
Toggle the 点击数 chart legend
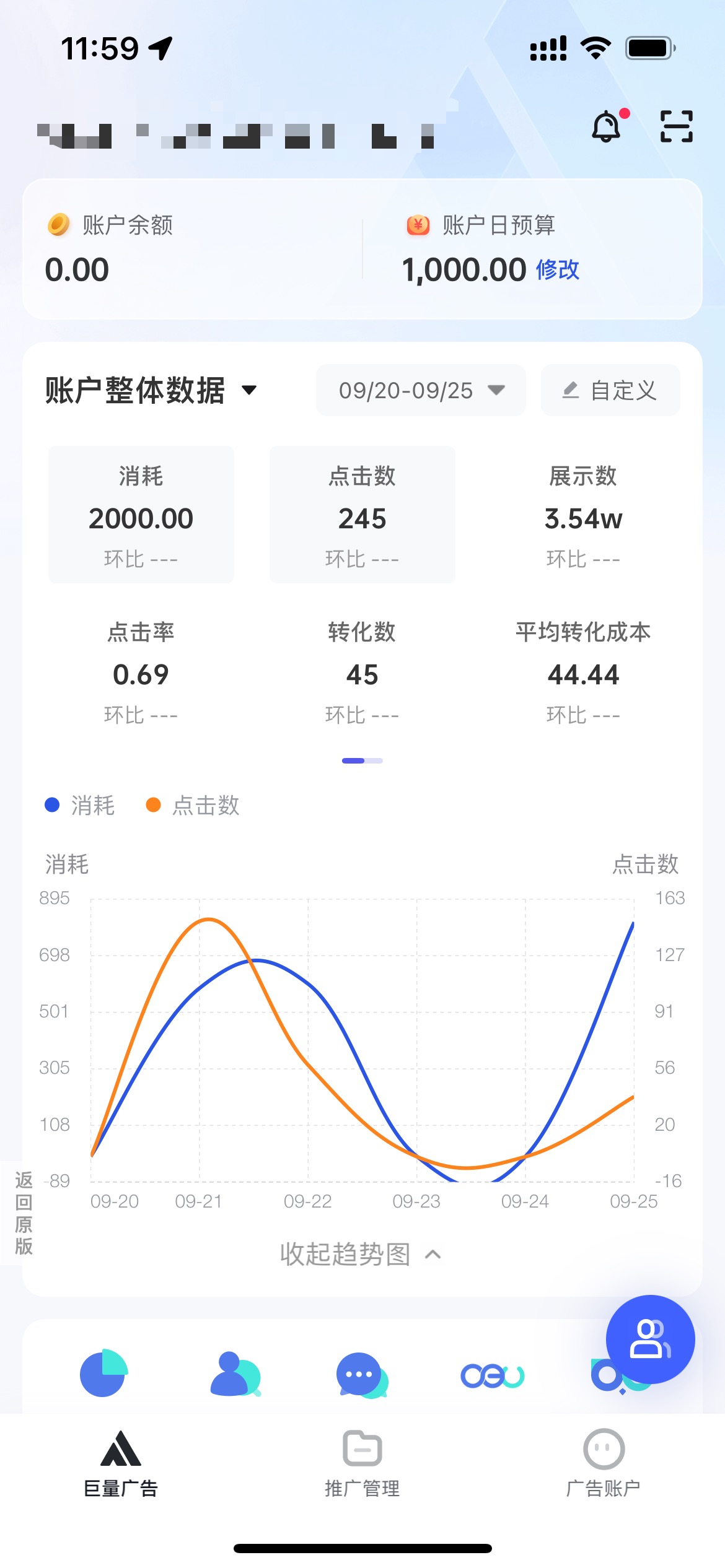tap(193, 805)
